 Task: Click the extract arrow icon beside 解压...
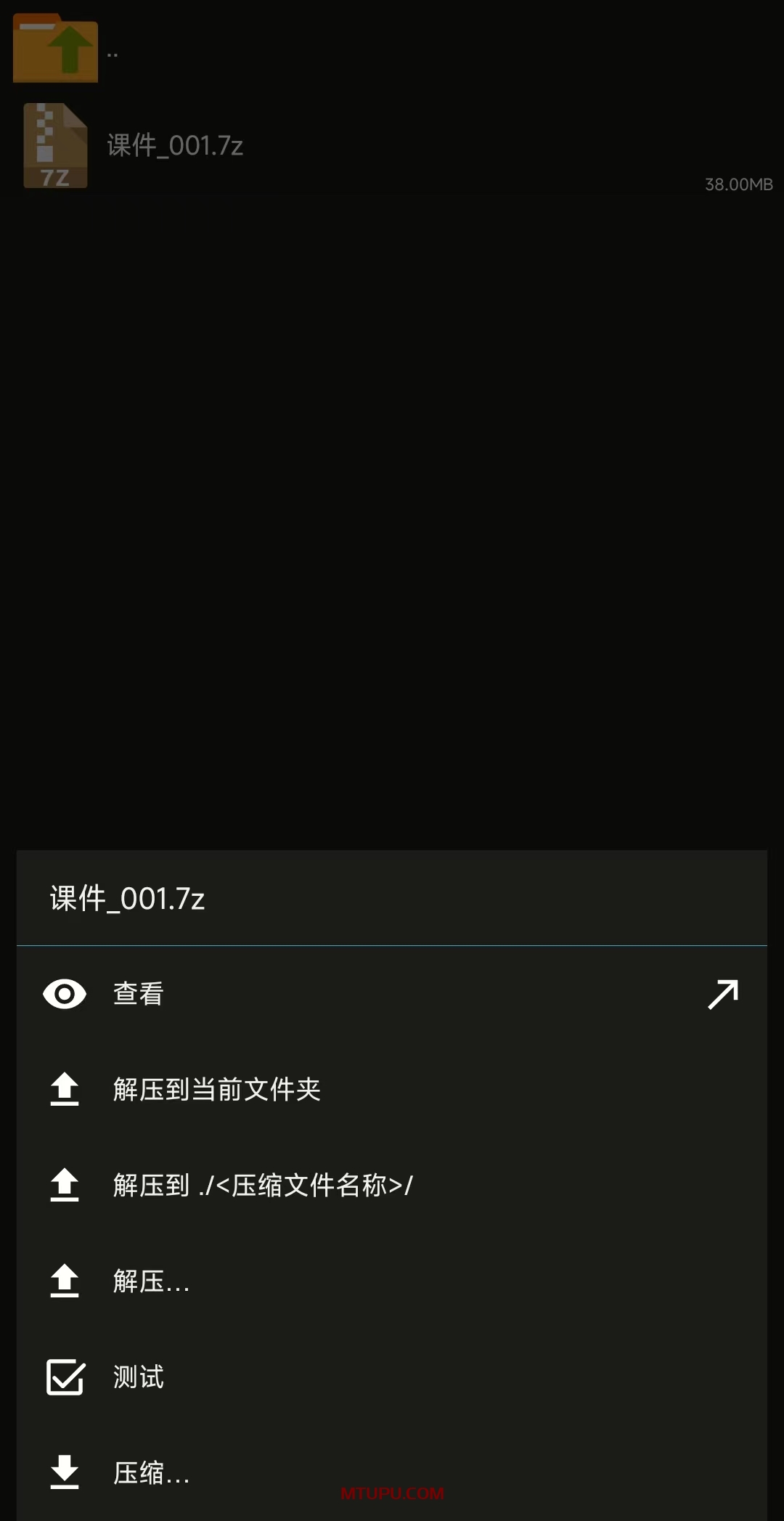pos(65,1280)
